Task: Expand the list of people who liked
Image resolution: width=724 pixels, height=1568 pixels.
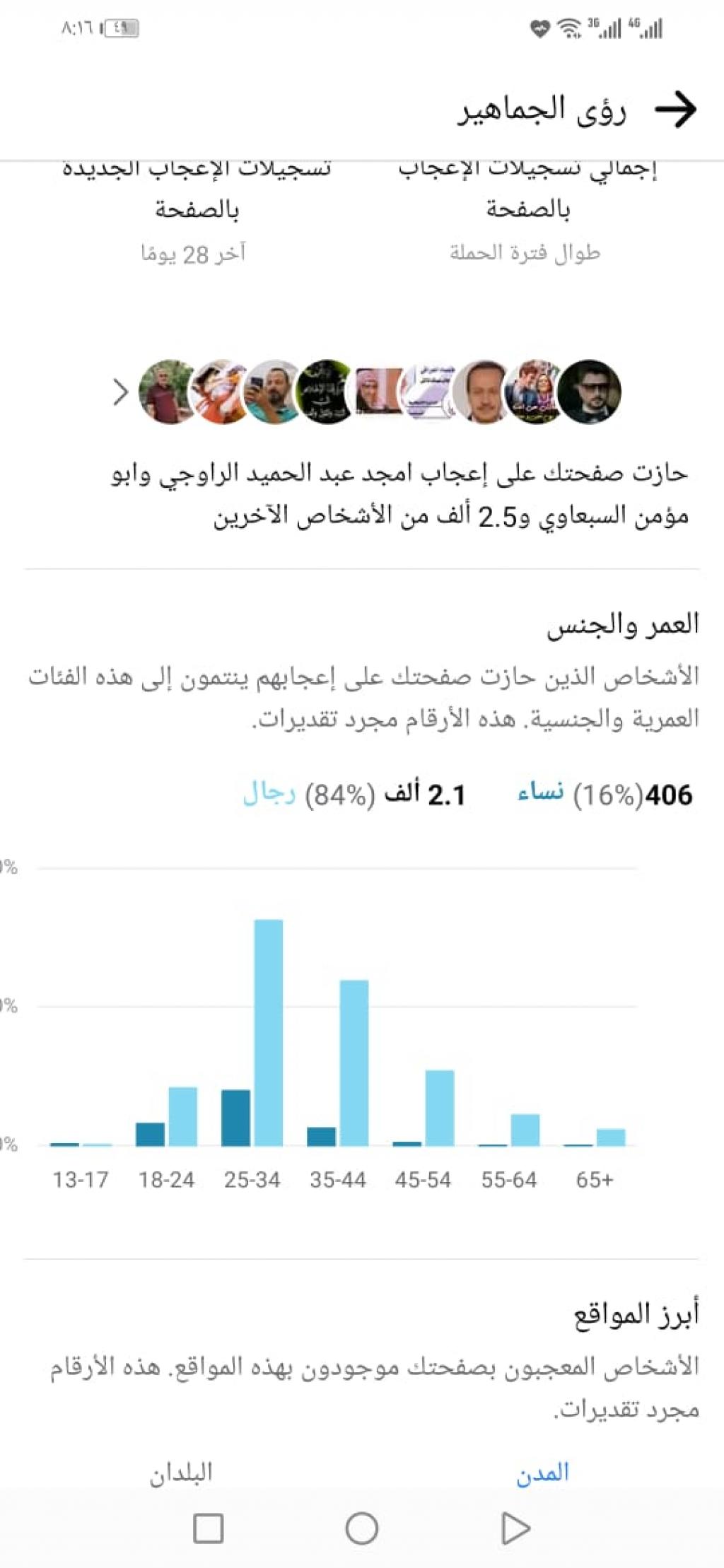Action: pos(121,392)
